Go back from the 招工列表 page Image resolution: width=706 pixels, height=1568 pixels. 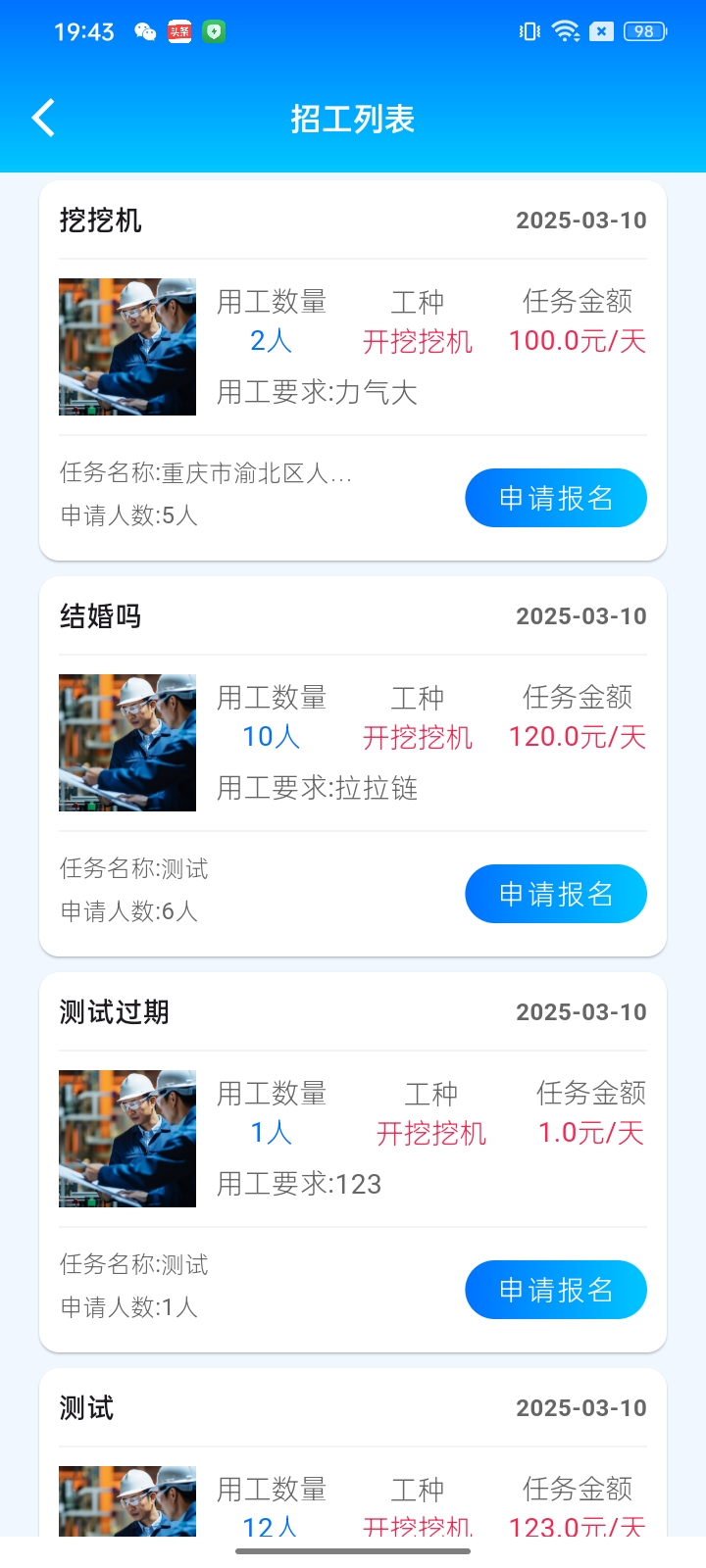point(43,119)
